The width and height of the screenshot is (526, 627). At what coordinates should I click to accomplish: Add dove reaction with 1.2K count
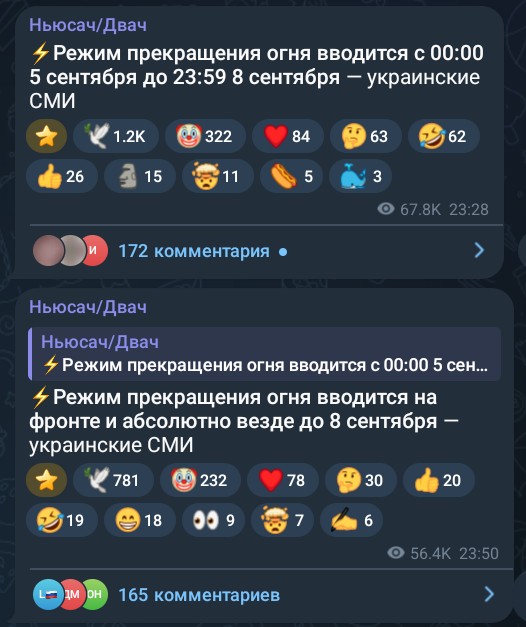(116, 136)
